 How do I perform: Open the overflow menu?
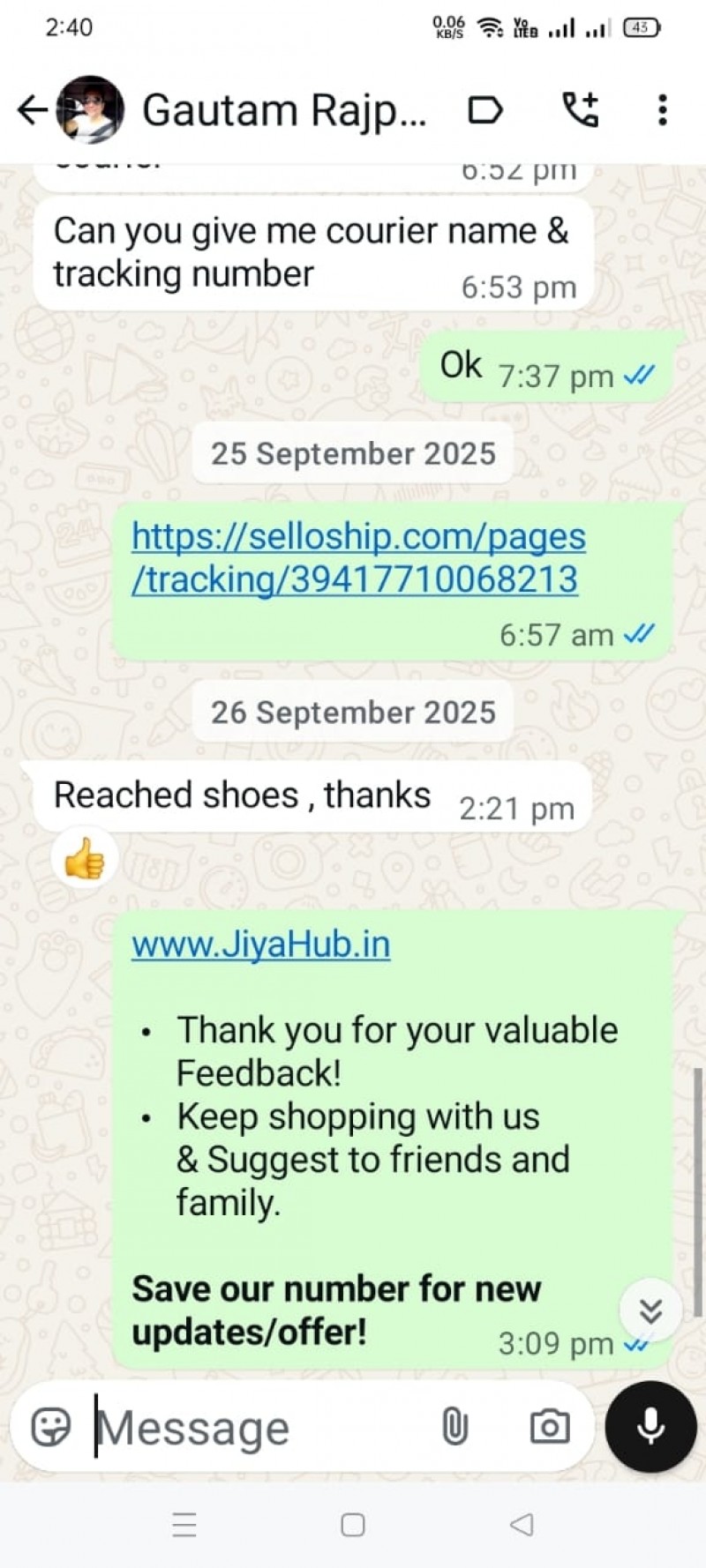tap(662, 110)
